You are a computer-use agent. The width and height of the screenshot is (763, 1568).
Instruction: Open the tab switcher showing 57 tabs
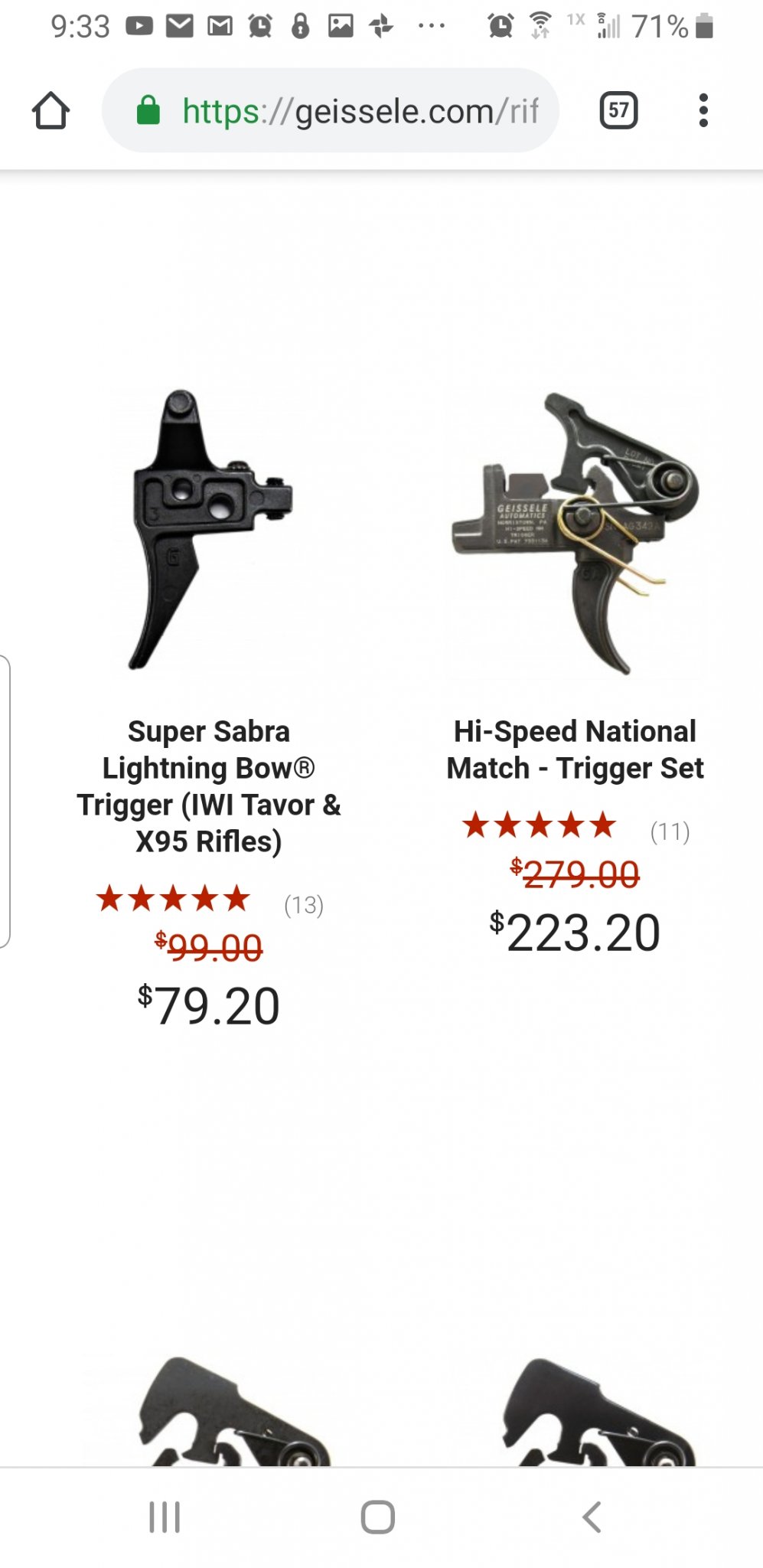pyautogui.click(x=618, y=111)
